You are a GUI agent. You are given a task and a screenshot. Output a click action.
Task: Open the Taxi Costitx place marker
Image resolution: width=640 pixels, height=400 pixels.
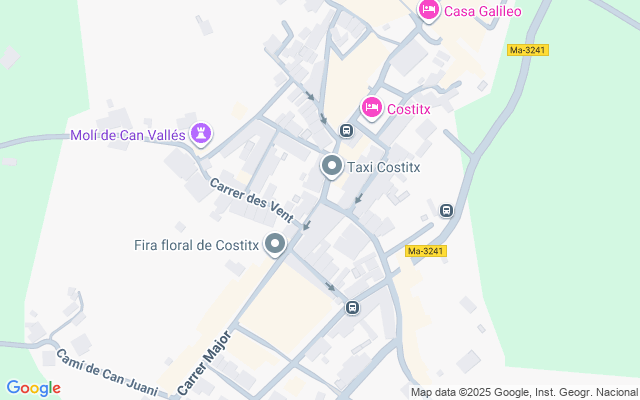[332, 167]
